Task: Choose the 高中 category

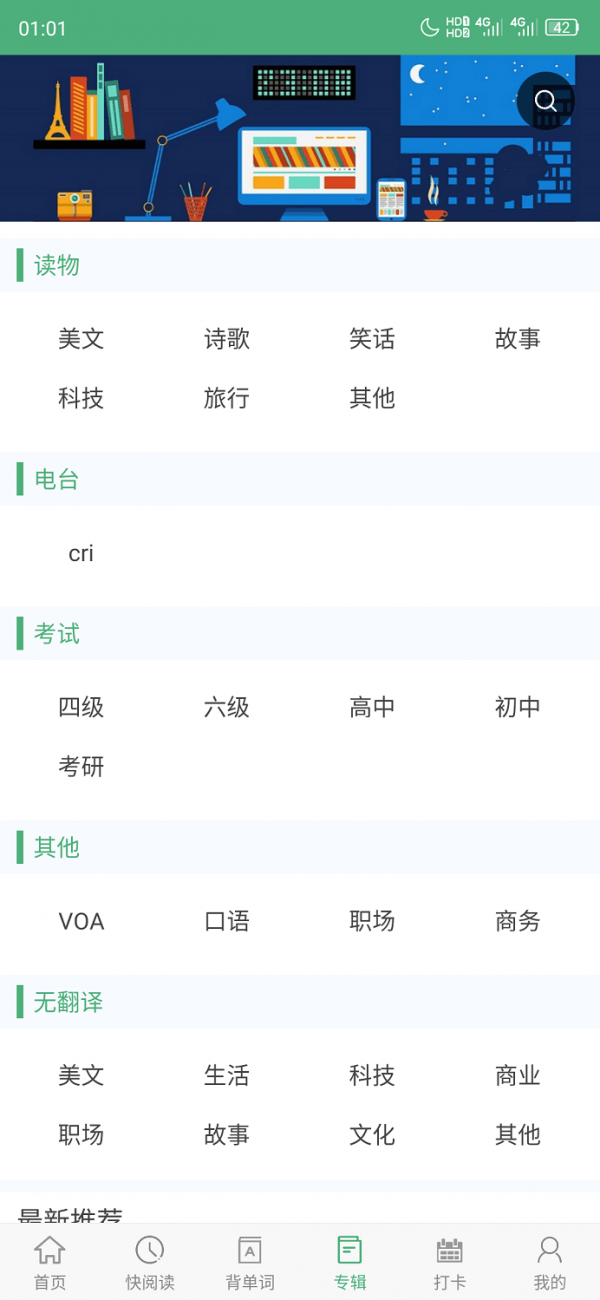Action: (x=372, y=707)
